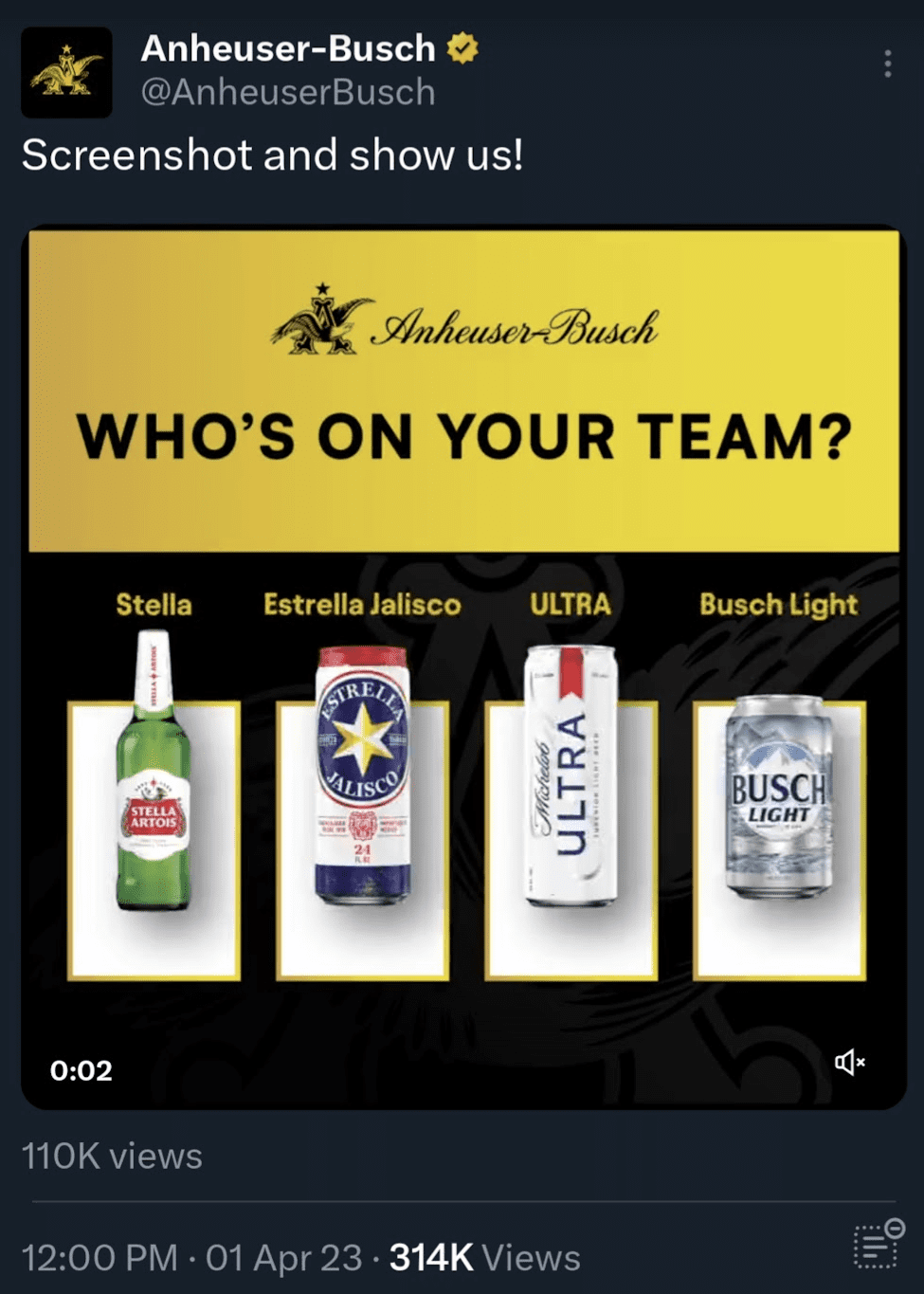The image size is (924, 1294).
Task: Open the @AnheuserBusch handle
Action: (x=288, y=93)
